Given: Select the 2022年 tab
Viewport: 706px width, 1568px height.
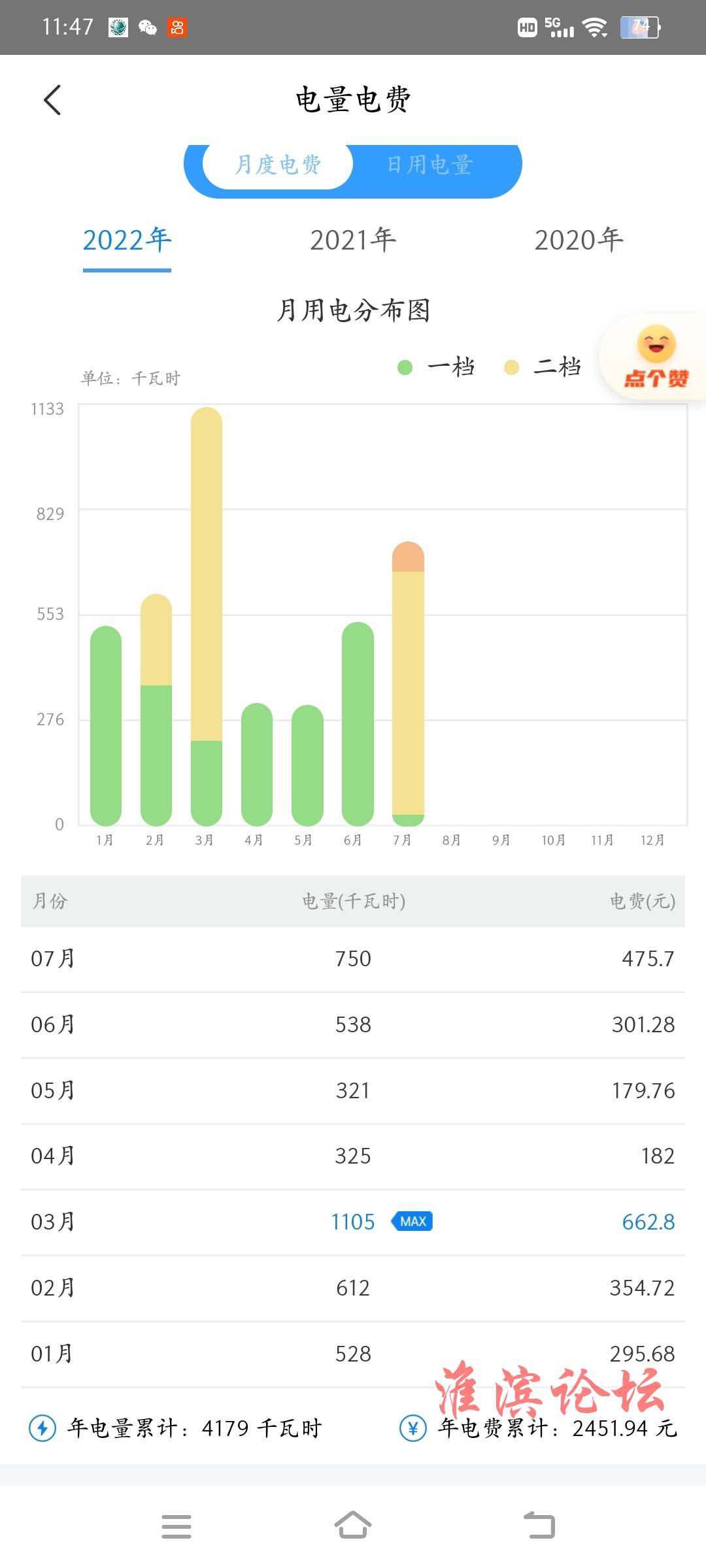Looking at the screenshot, I should [127, 240].
